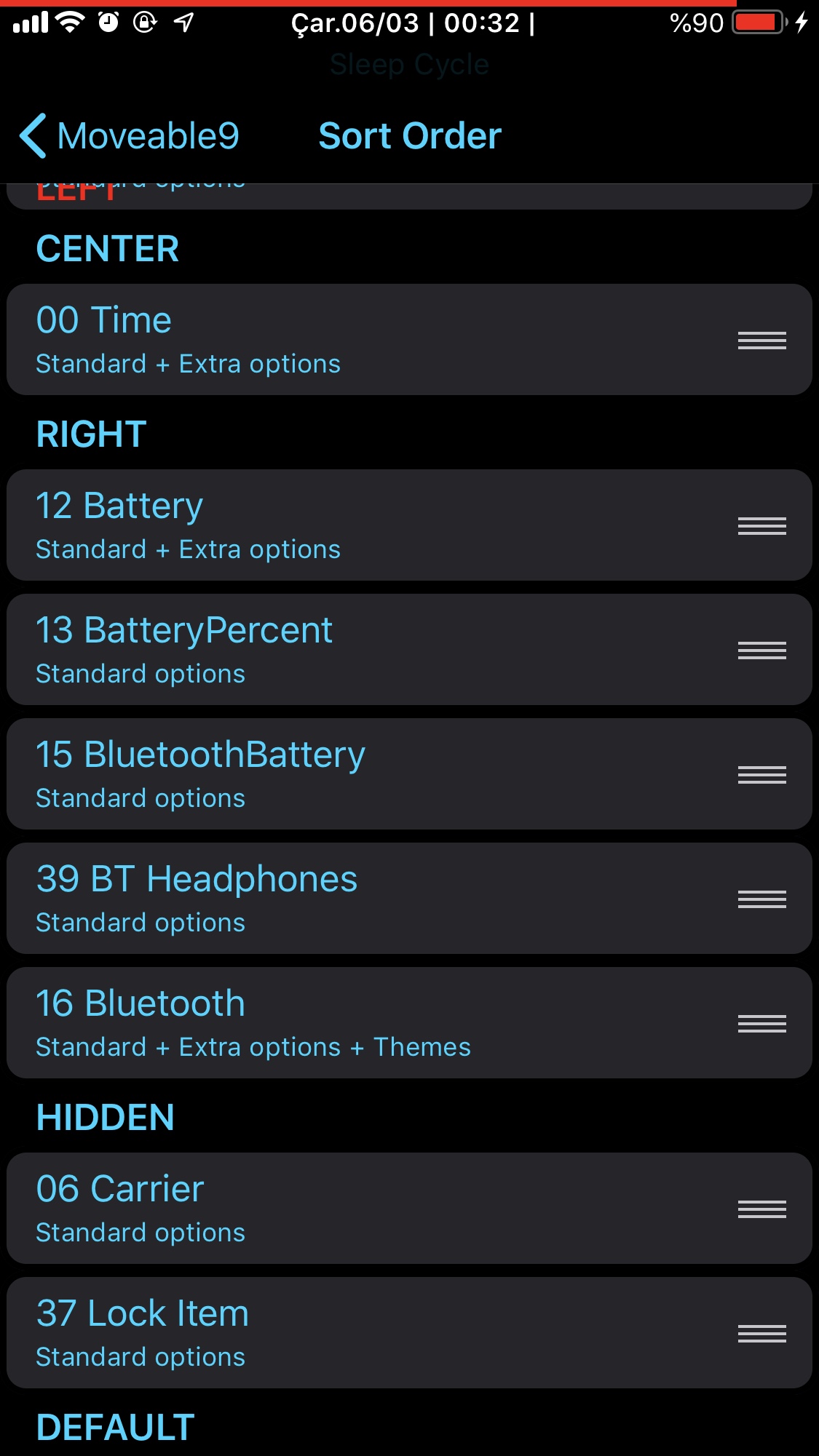The image size is (819, 1456).
Task: Tap the reorder handle on 37 Lock Item
Action: point(761,1334)
